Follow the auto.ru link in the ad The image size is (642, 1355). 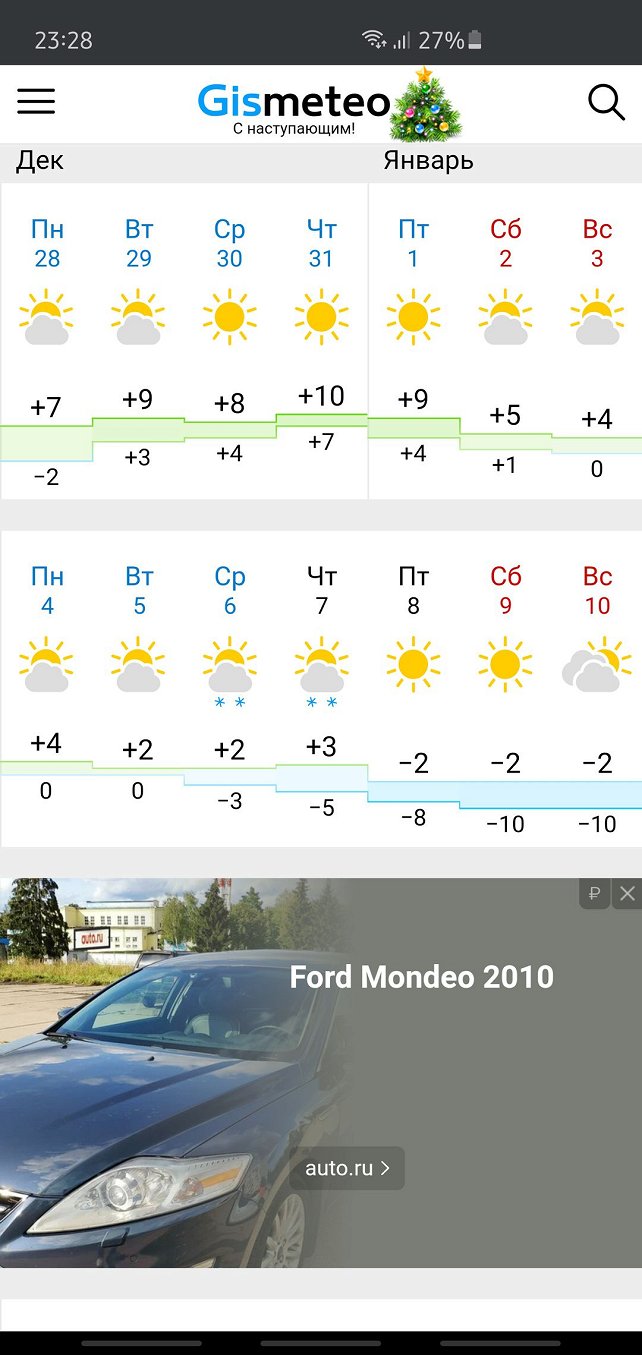(x=347, y=1168)
